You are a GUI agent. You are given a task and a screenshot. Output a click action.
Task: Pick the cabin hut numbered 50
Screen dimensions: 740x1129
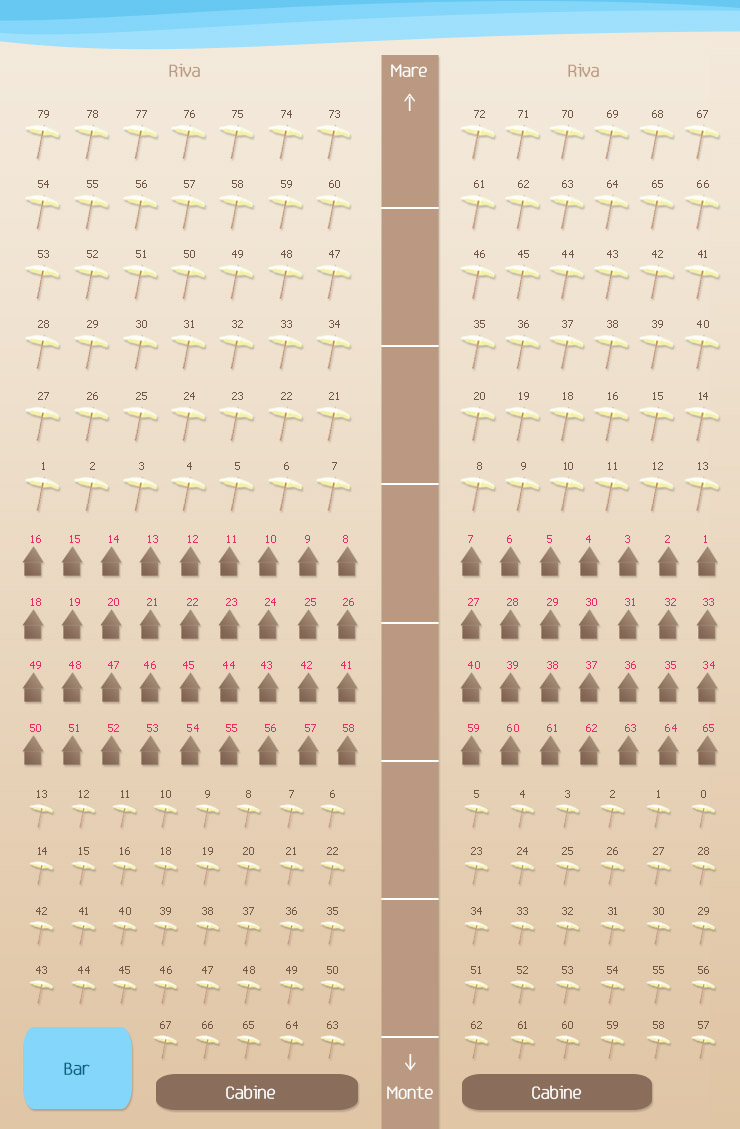34,750
